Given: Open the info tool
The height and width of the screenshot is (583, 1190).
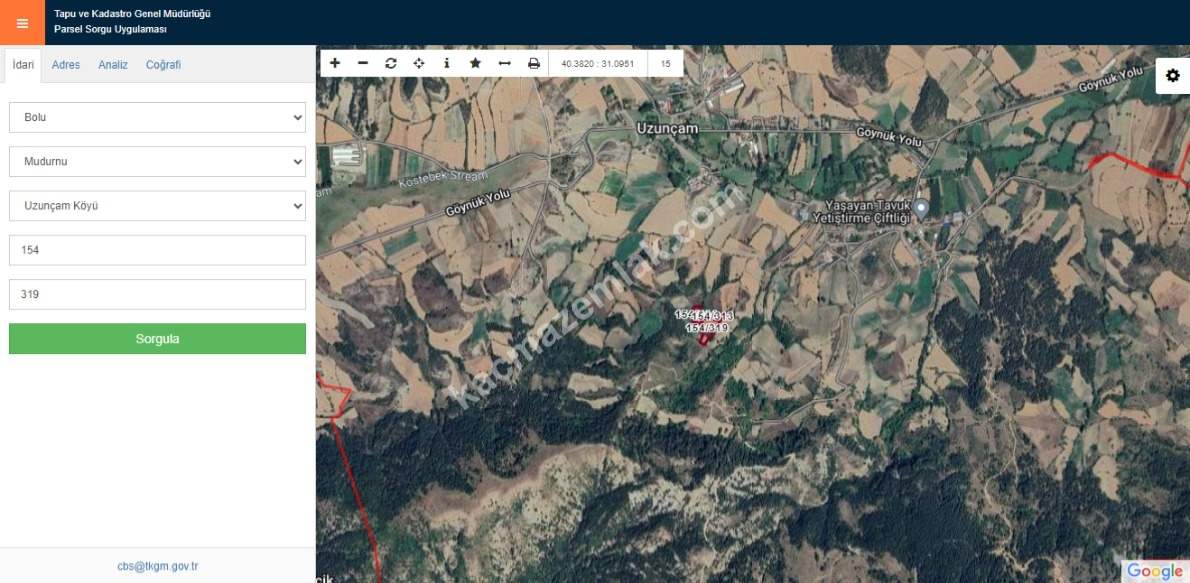Looking at the screenshot, I should click(446, 63).
